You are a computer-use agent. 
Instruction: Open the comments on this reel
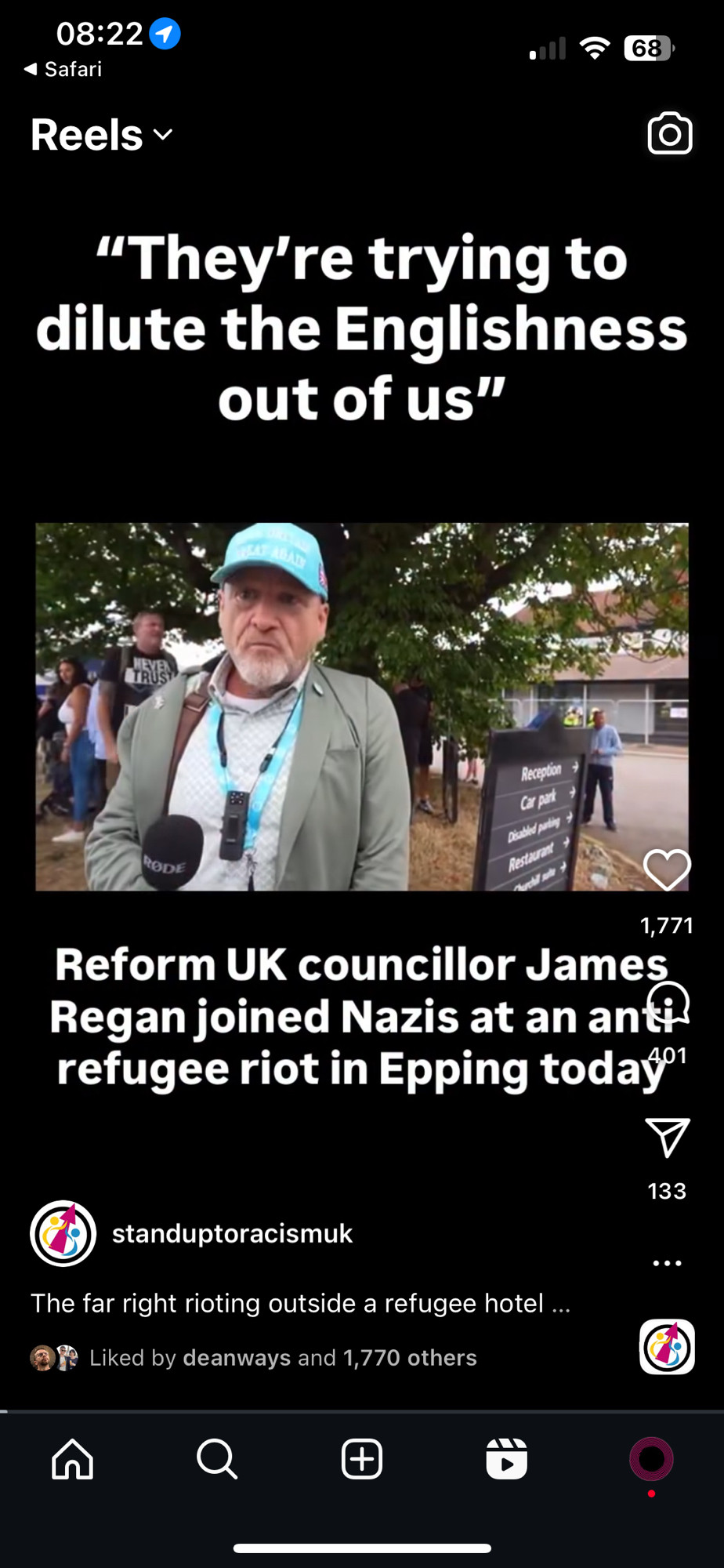(x=668, y=1003)
